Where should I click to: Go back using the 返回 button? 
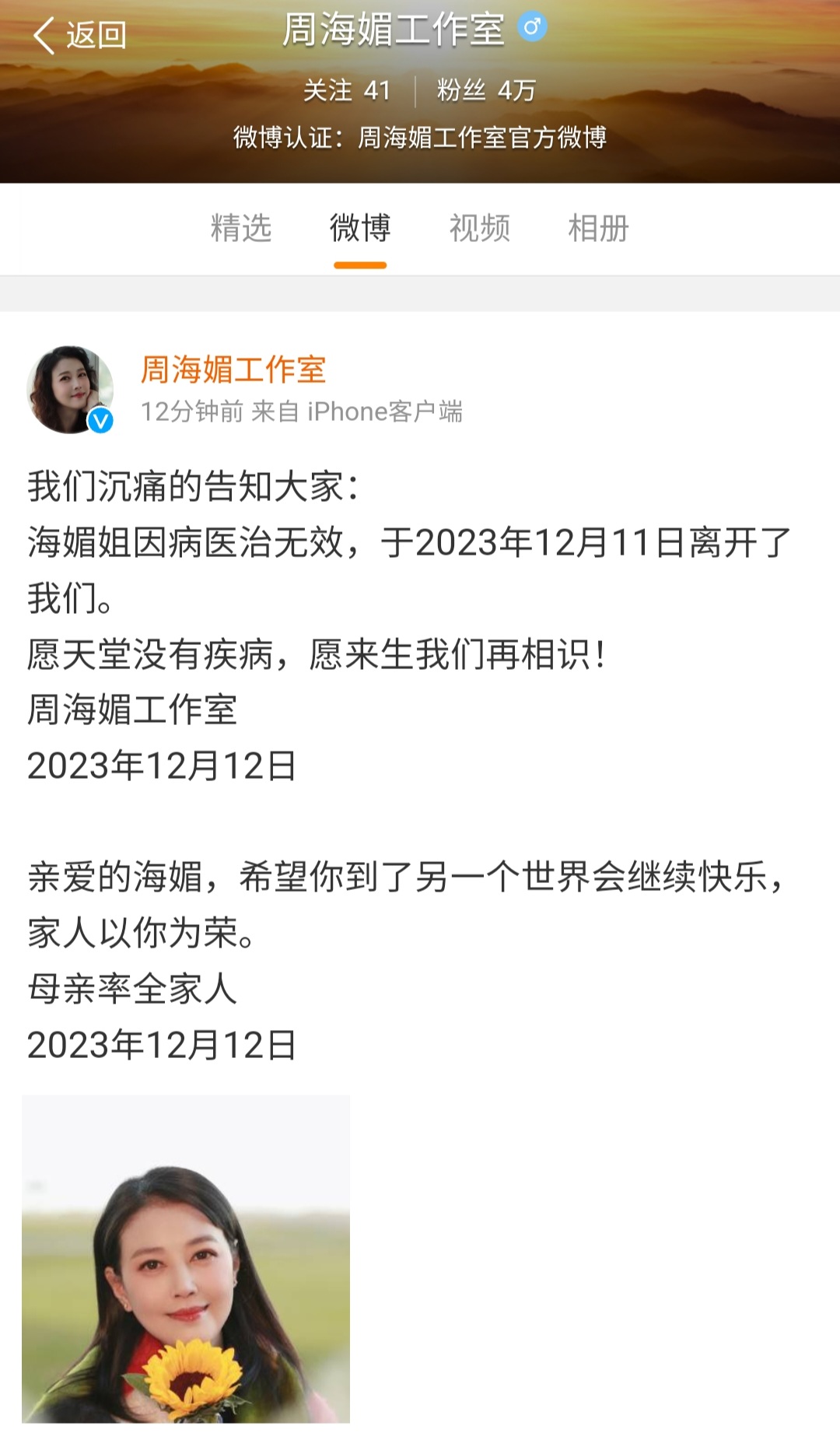(80, 36)
